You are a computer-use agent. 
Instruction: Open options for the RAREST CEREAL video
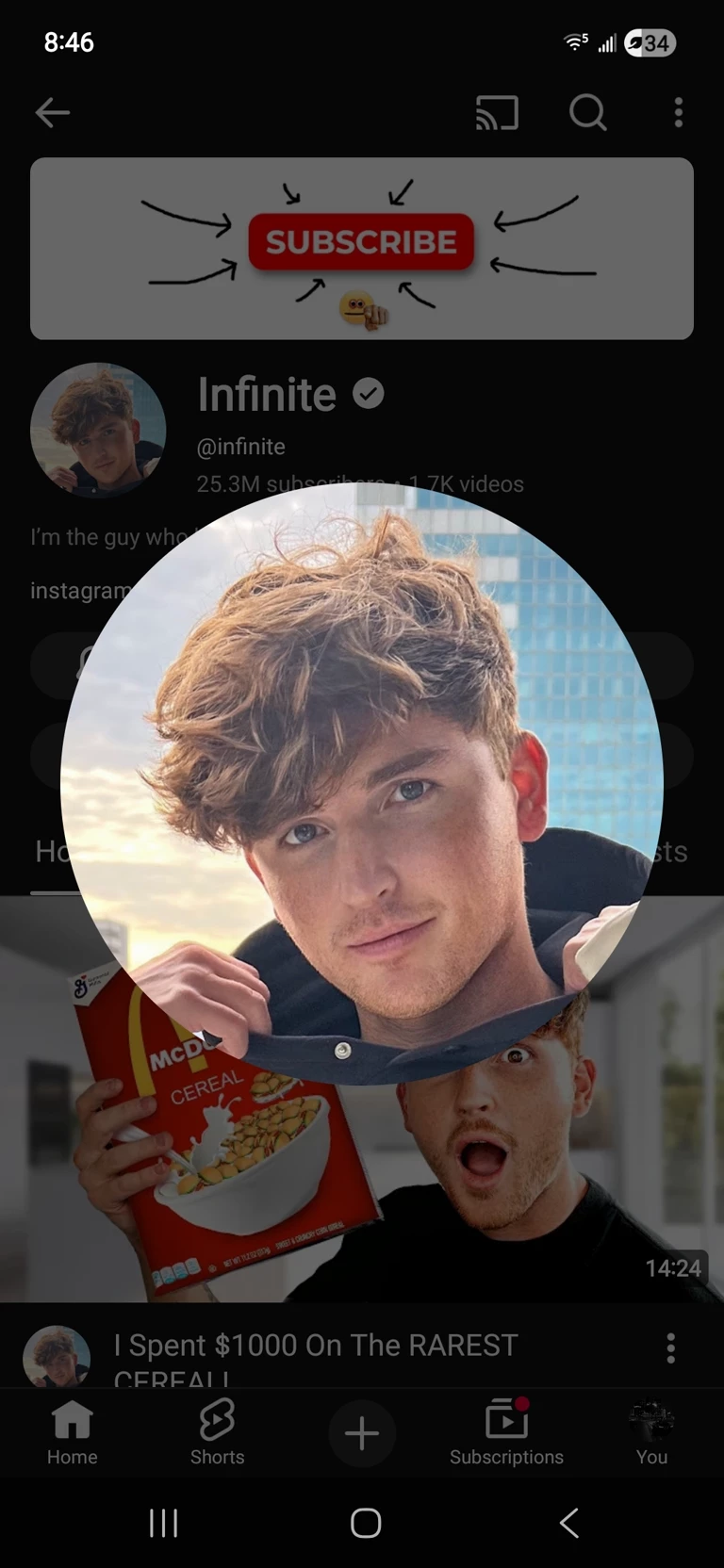tap(670, 1348)
